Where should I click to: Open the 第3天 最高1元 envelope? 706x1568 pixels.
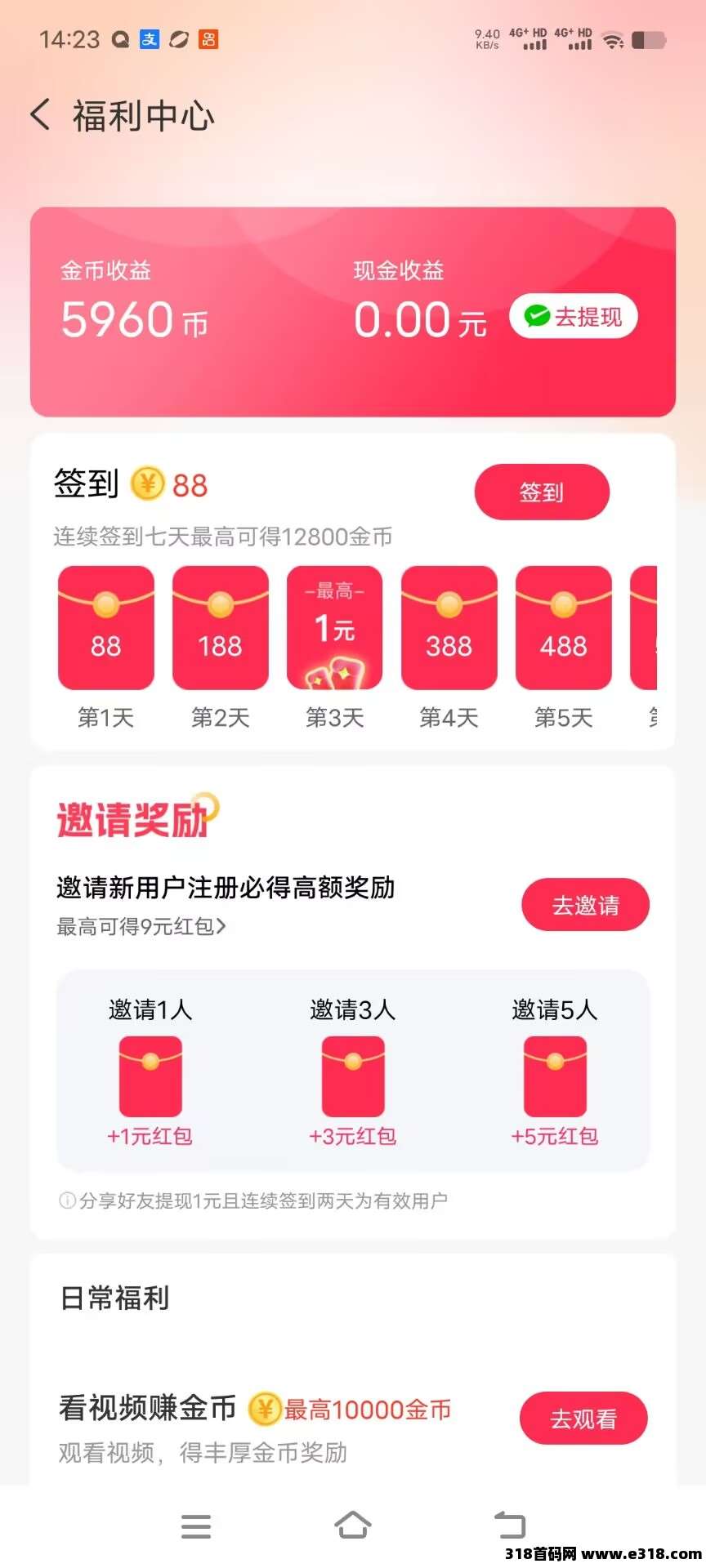click(335, 628)
